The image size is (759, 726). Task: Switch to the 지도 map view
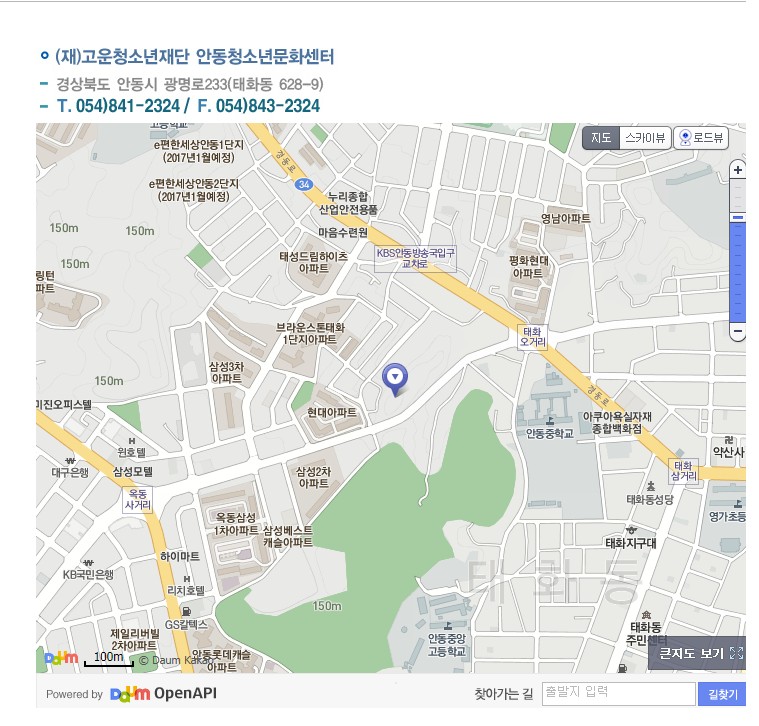[x=600, y=138]
